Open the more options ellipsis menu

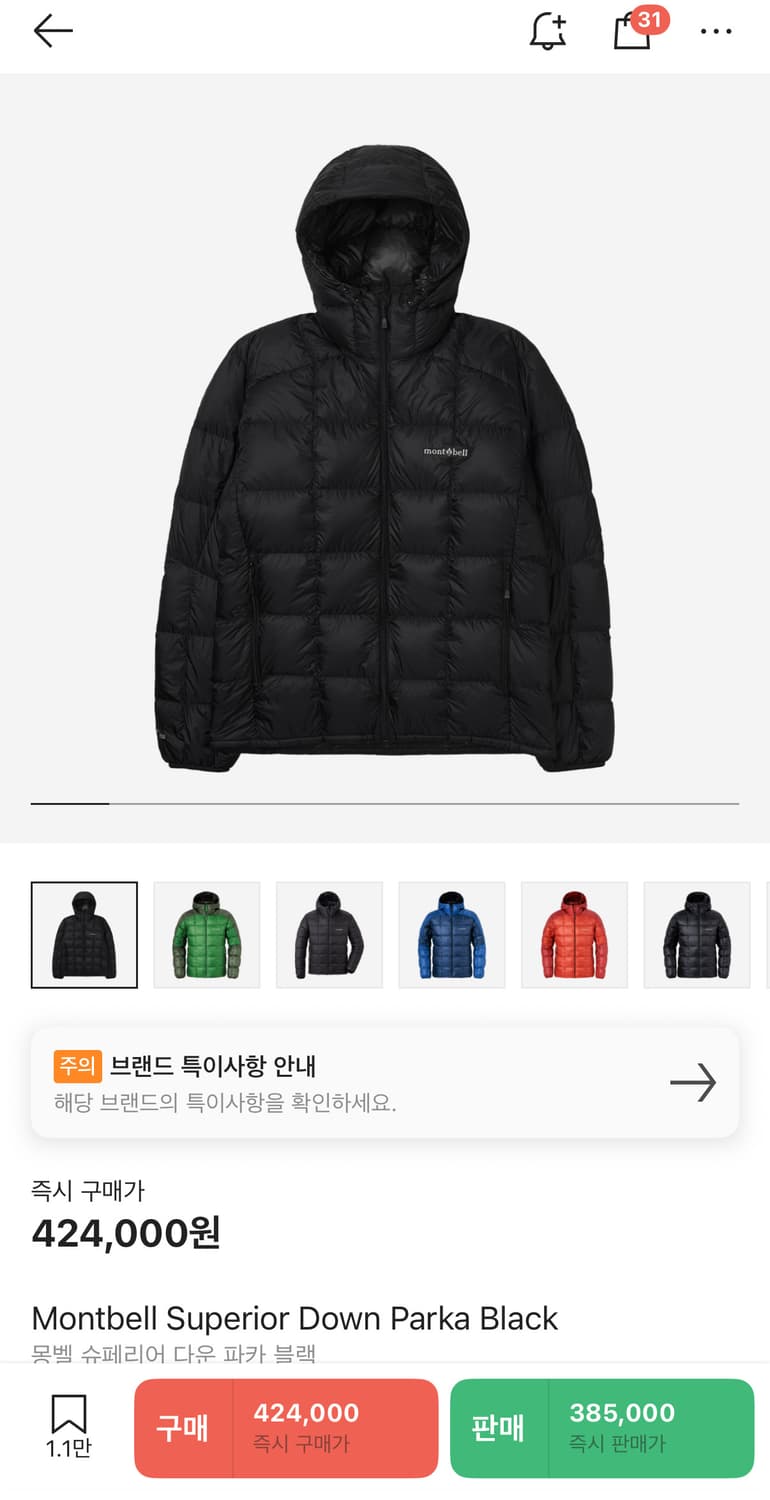tap(717, 30)
